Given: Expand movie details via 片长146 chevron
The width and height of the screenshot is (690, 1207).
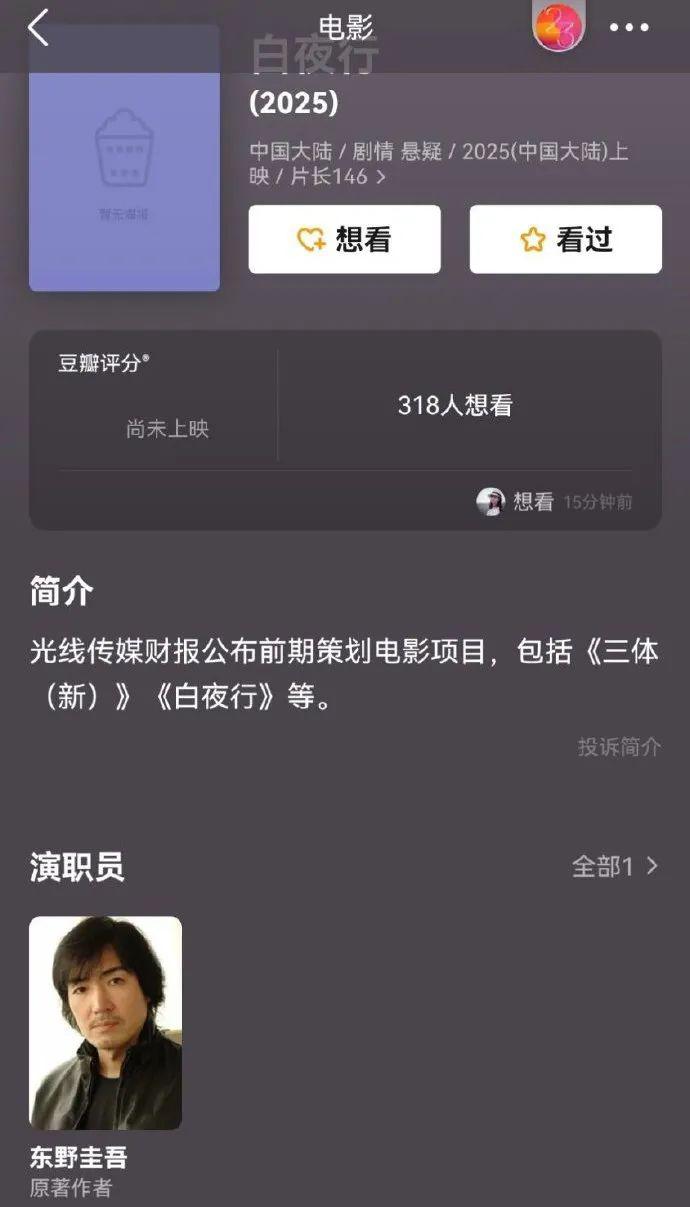Looking at the screenshot, I should [380, 178].
